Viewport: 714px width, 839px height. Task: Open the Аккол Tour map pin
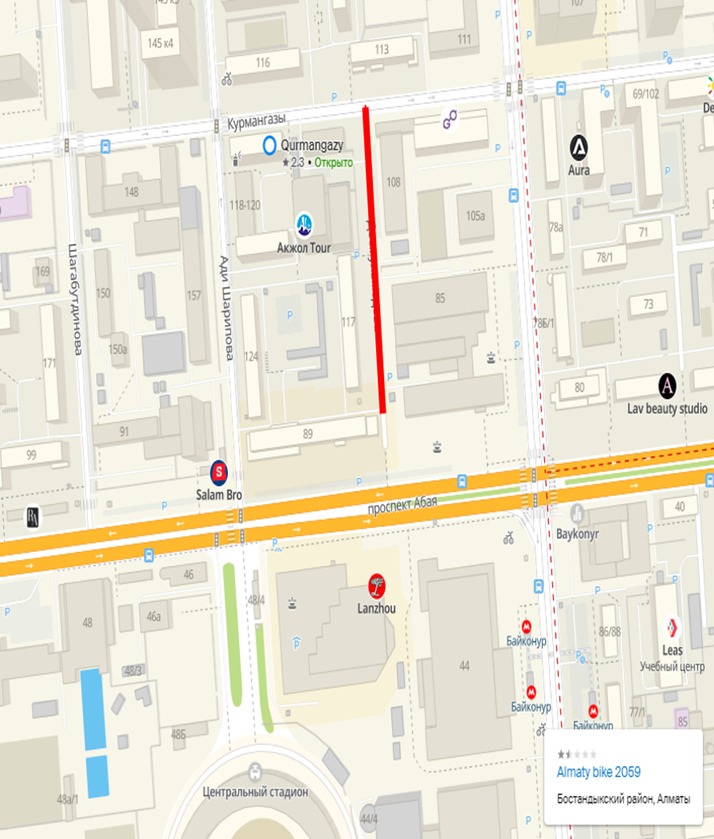tap(304, 223)
